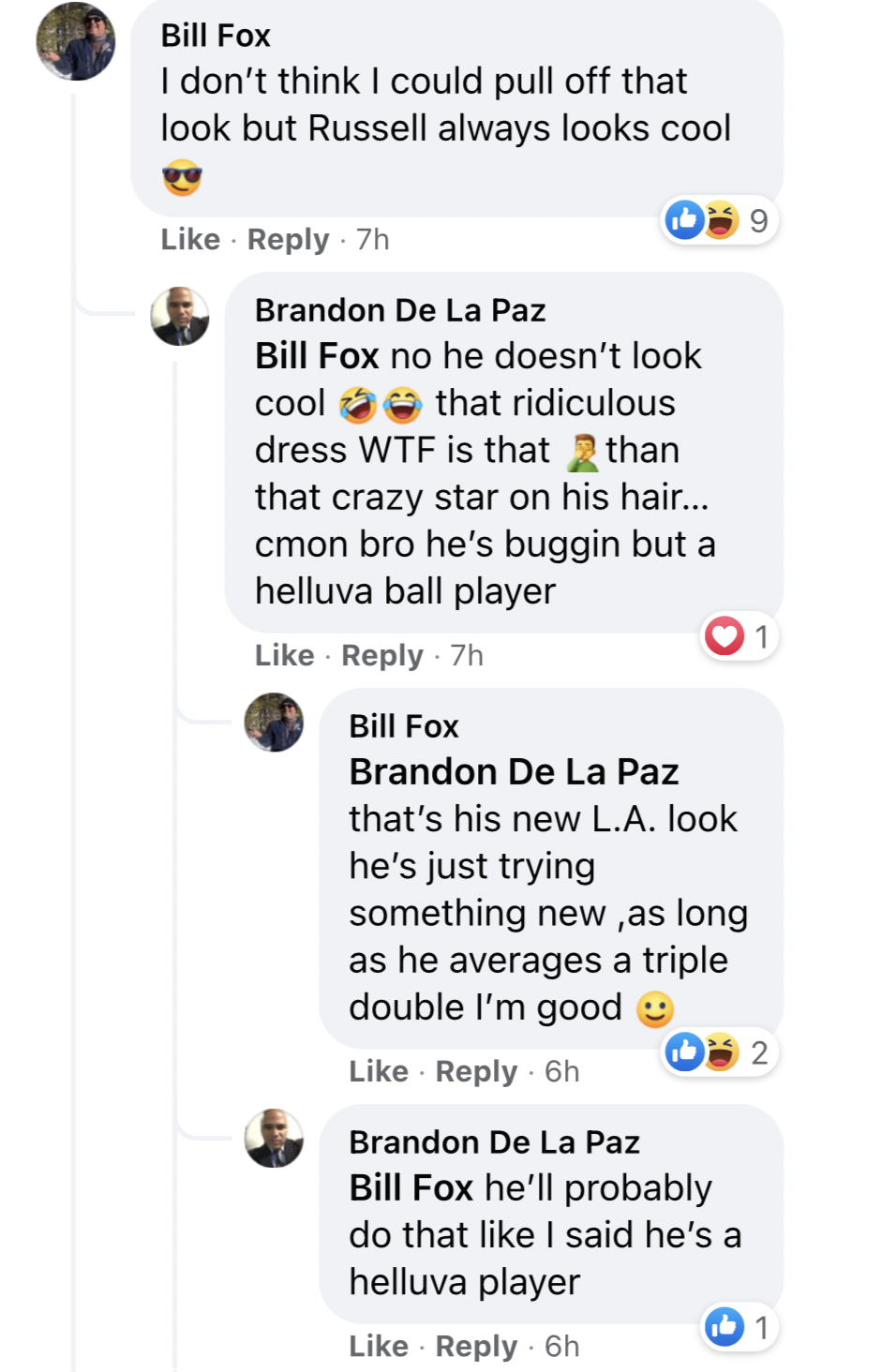Screen dimensions: 881x1372
Task: Like Bill Fox's comment about Russell looking cool
Action: [x=190, y=240]
